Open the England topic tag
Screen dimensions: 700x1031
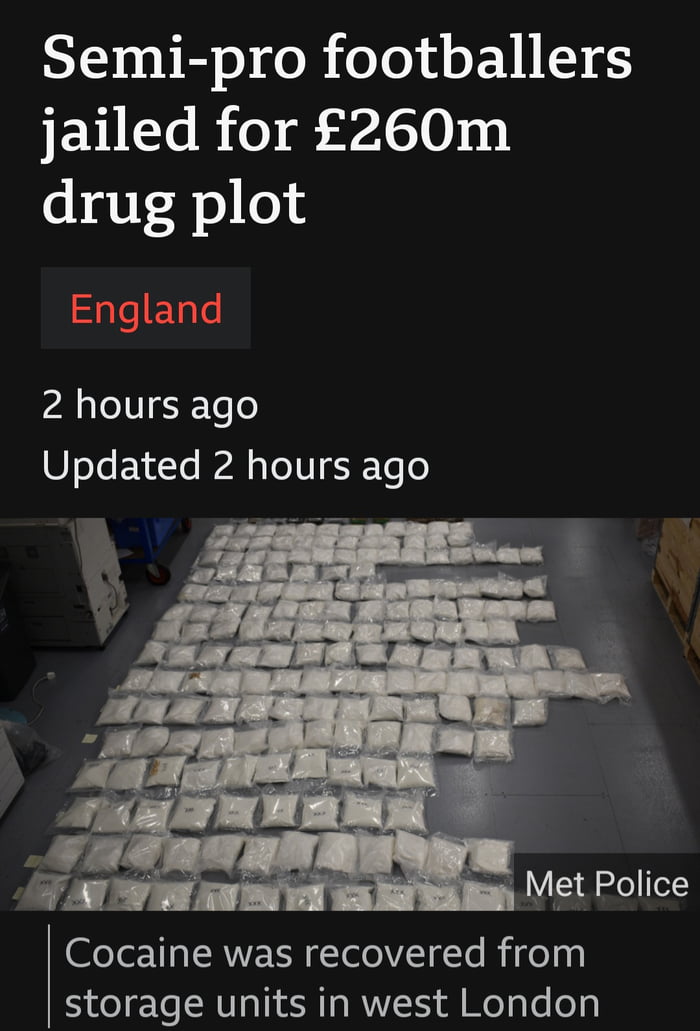146,309
